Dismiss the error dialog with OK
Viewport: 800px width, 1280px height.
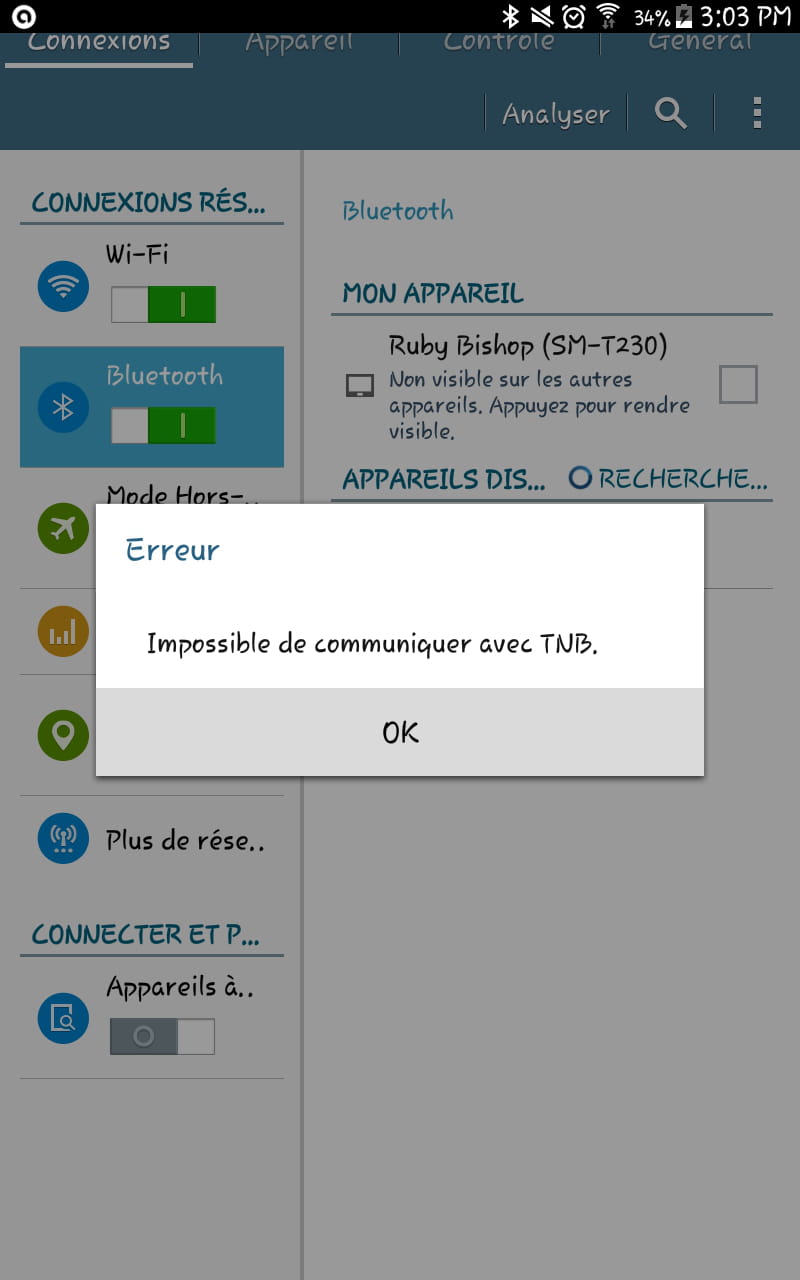pos(400,732)
